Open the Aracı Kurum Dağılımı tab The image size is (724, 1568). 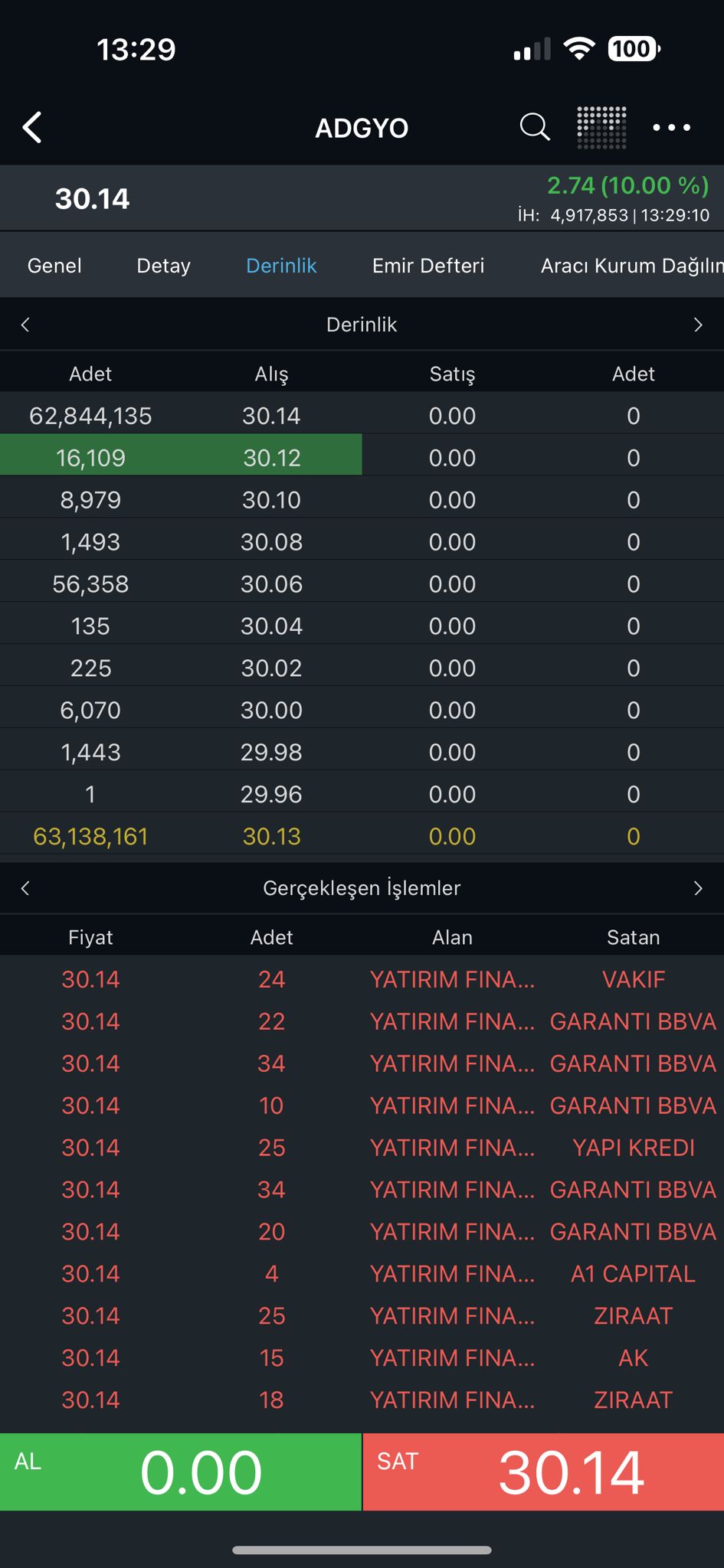(x=632, y=266)
